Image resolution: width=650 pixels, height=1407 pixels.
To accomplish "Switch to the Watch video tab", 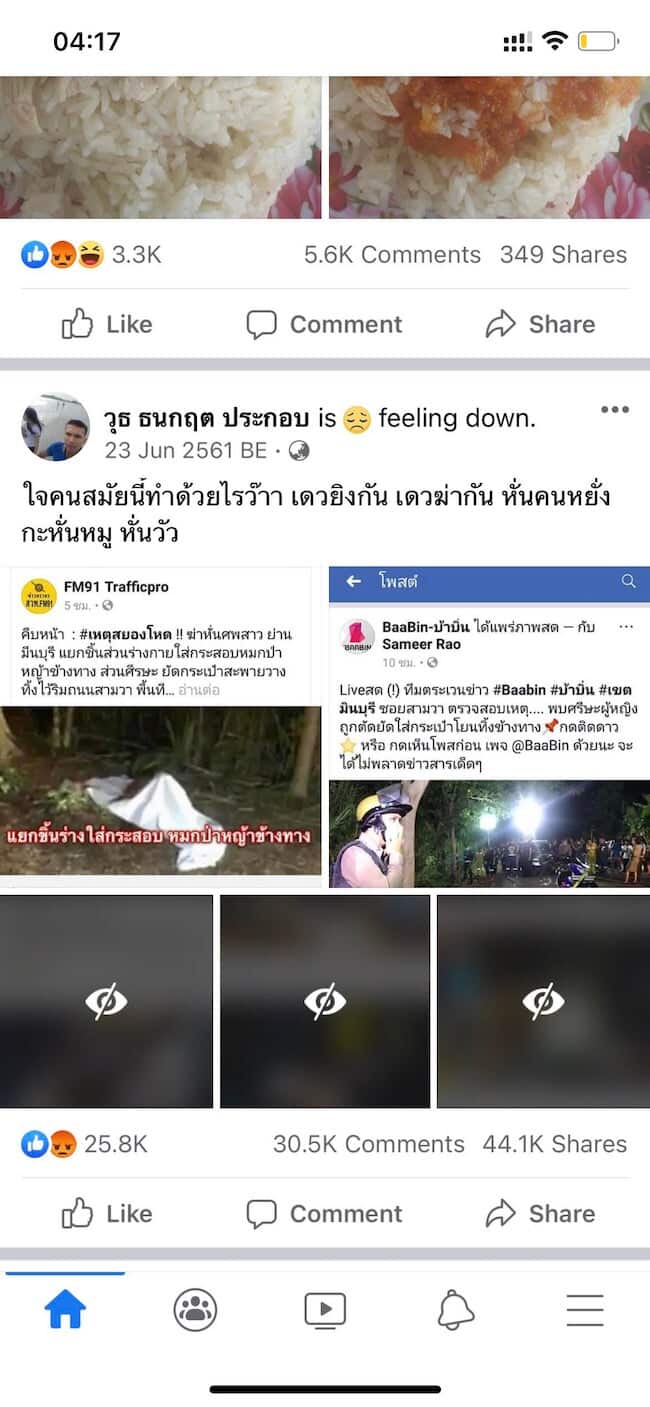I will pos(325,1309).
